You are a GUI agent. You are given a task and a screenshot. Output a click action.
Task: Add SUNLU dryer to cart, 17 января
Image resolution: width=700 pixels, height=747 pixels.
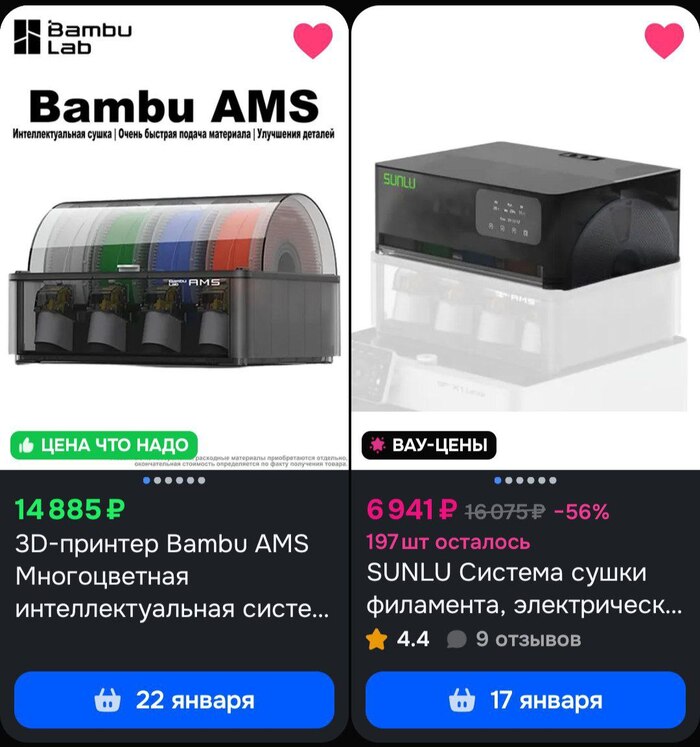[x=525, y=700]
